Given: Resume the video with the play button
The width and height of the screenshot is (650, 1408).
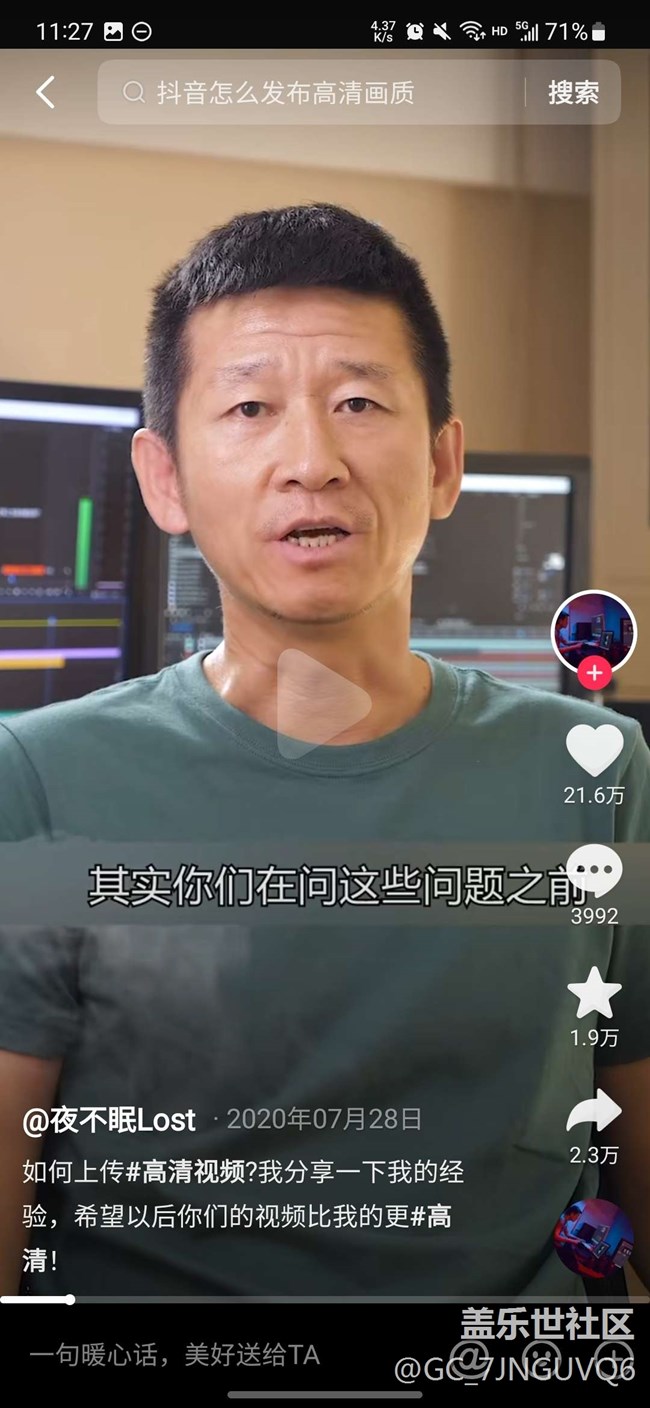Looking at the screenshot, I should pos(323,703).
